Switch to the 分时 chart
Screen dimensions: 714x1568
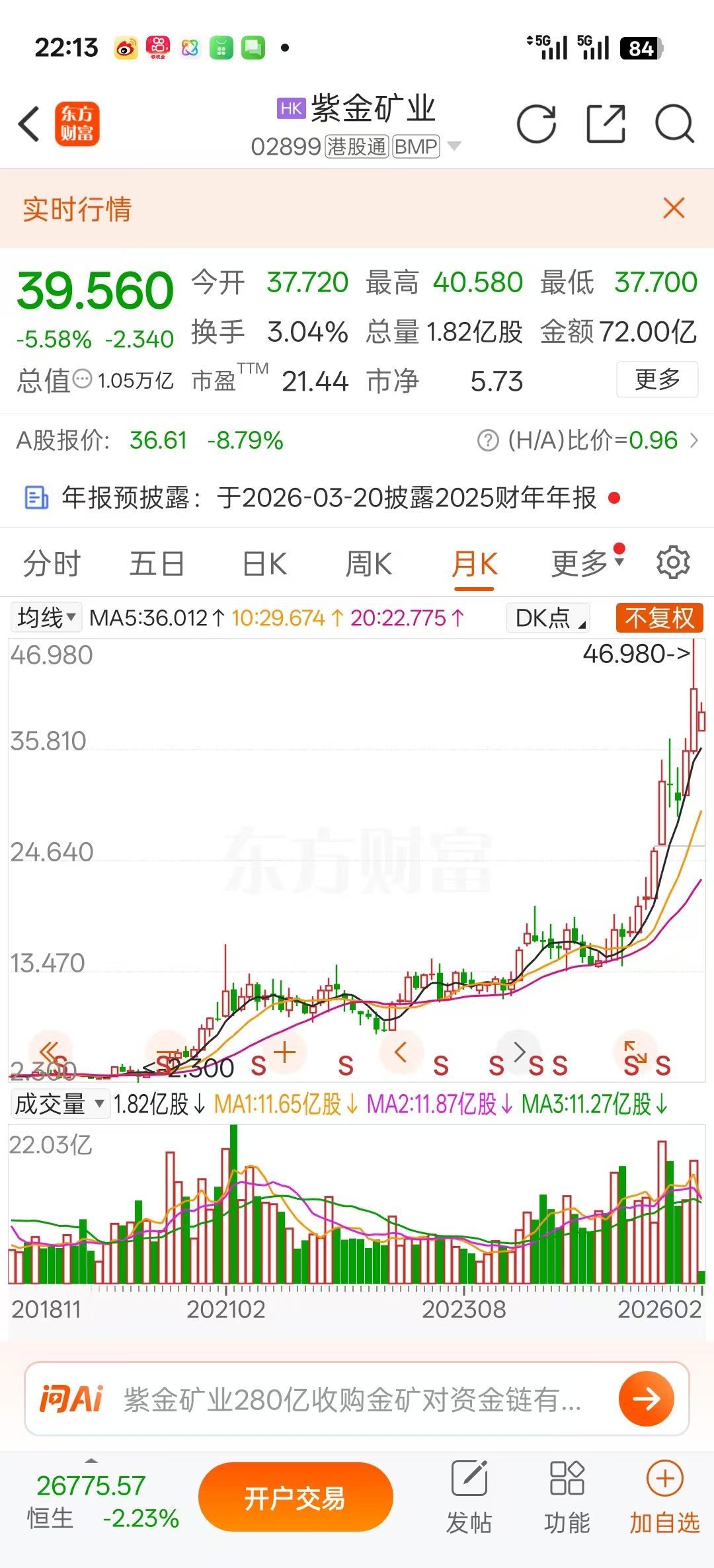pyautogui.click(x=52, y=564)
